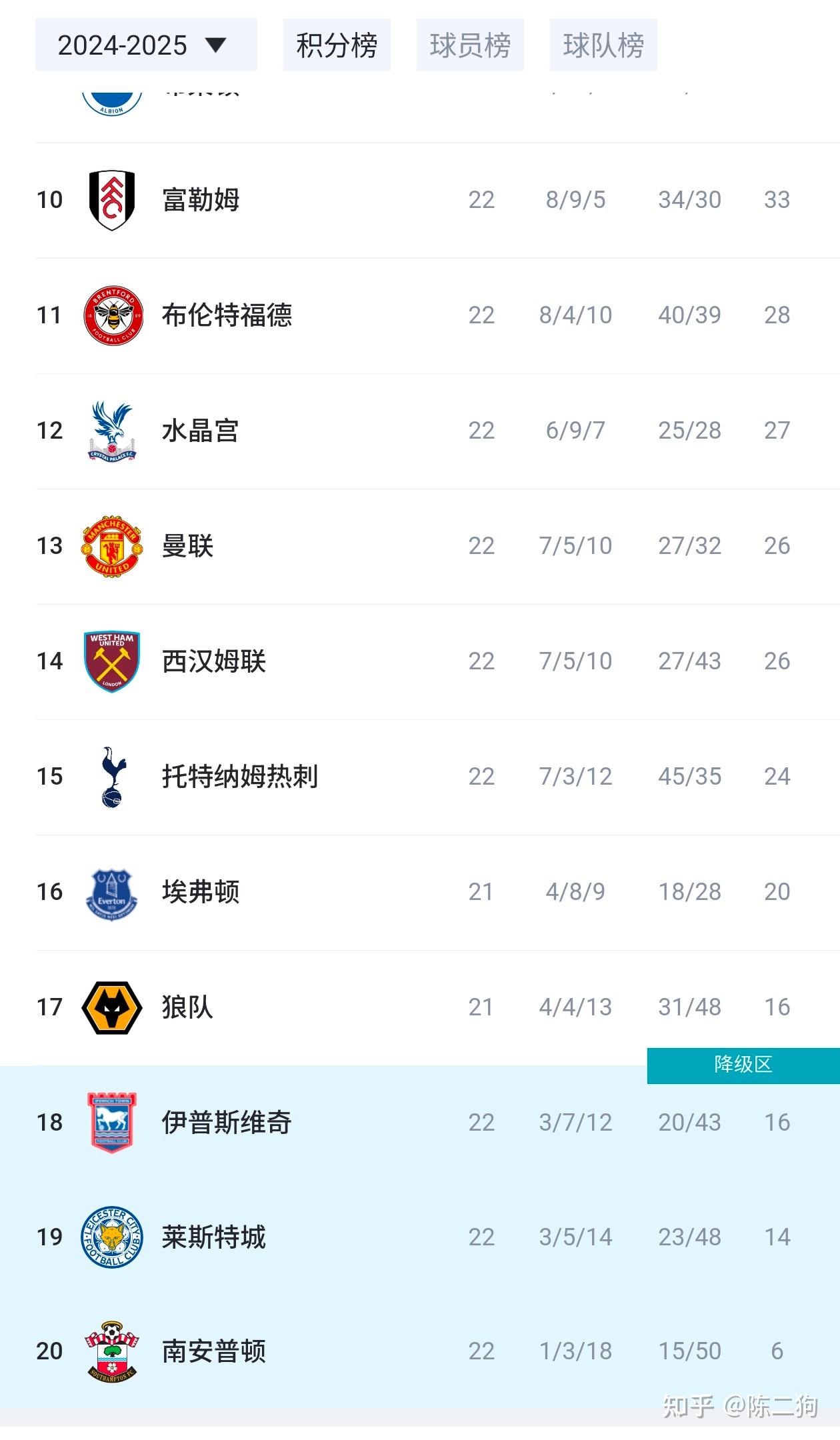
Task: Click the Southampton club crest
Action: [x=111, y=1351]
